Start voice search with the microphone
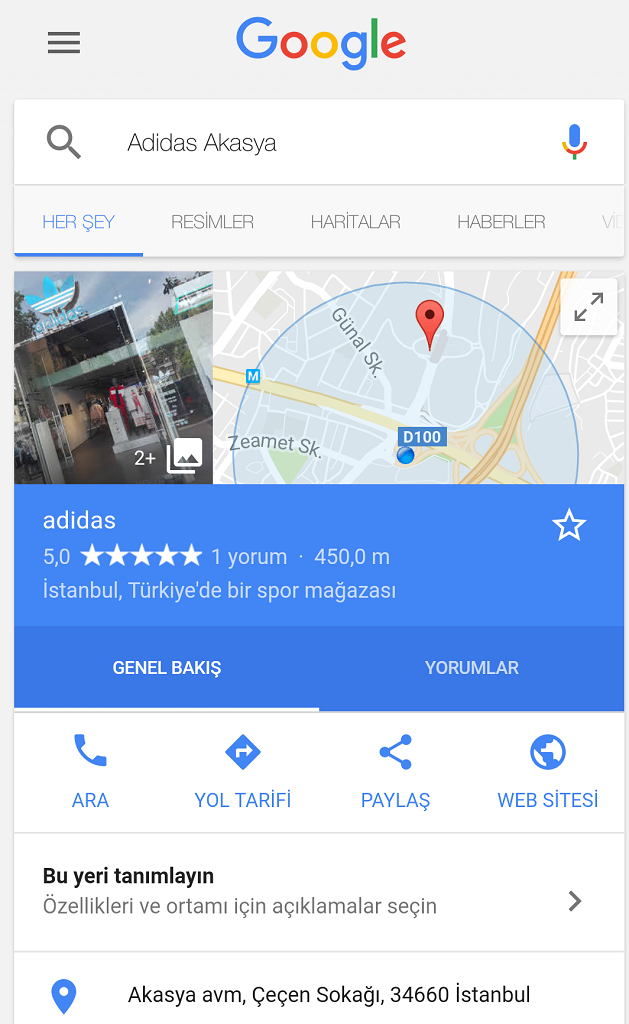This screenshot has height=1024, width=629. (x=574, y=142)
